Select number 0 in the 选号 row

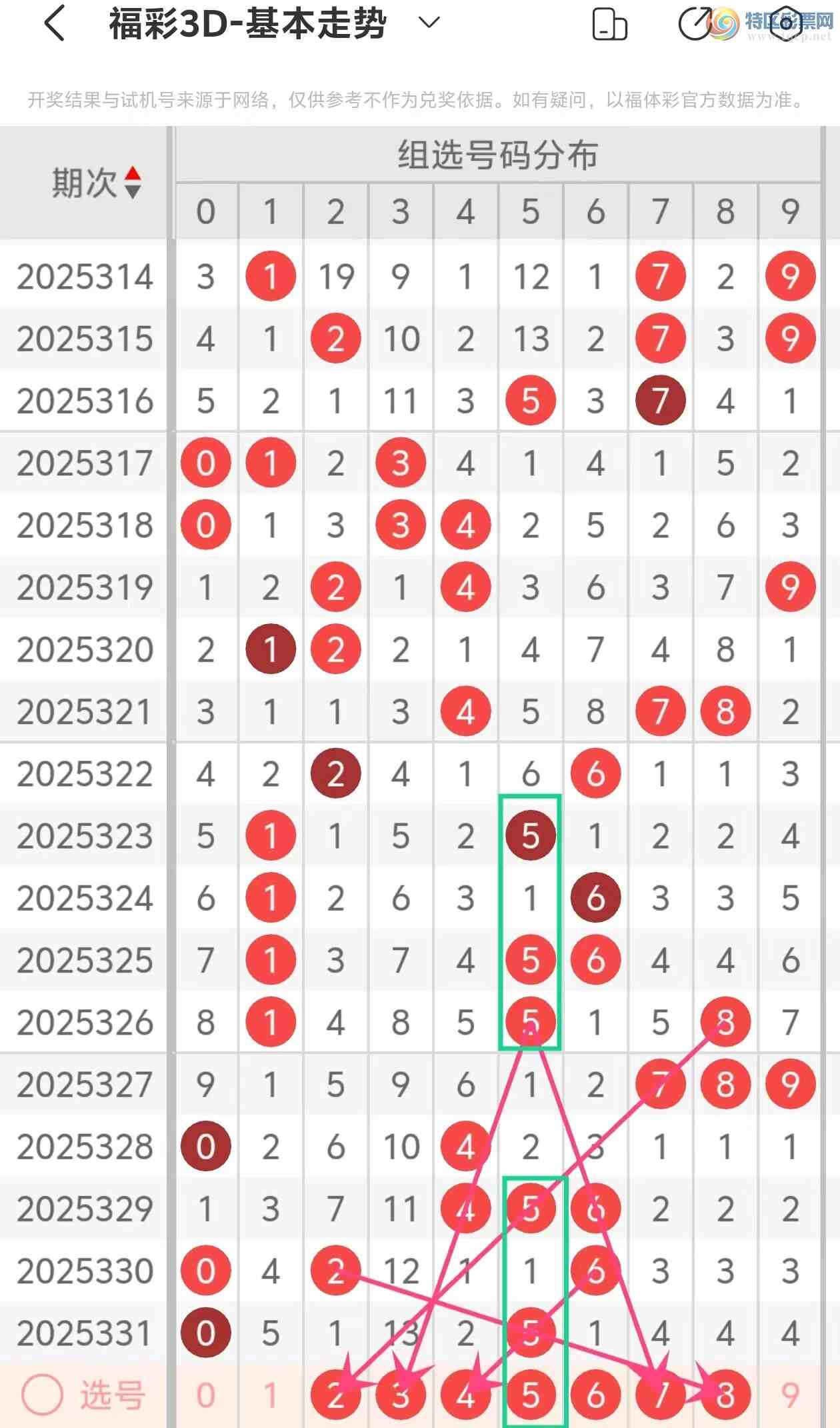[x=205, y=1395]
